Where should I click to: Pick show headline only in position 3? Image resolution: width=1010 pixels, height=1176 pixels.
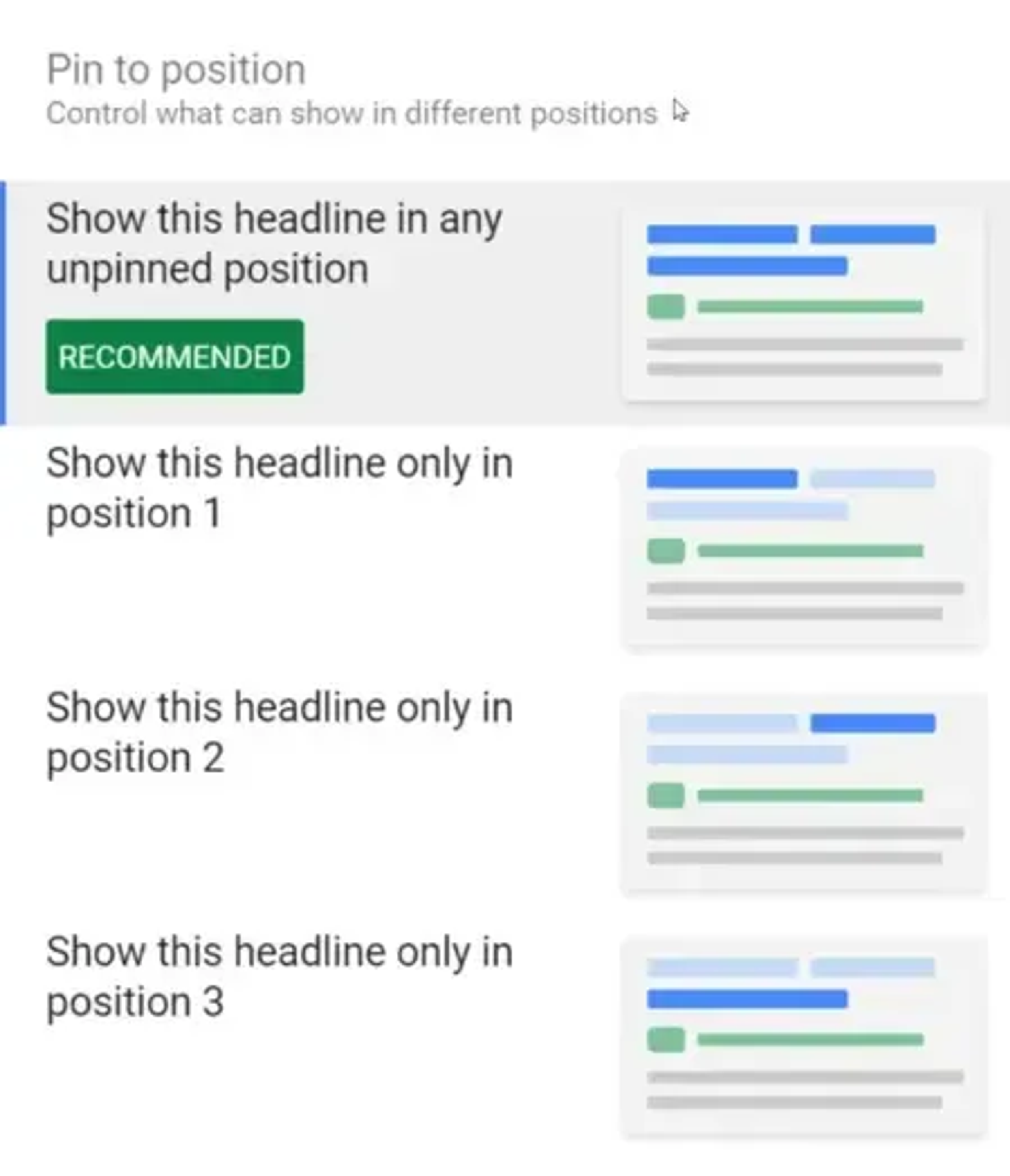(x=505, y=1036)
